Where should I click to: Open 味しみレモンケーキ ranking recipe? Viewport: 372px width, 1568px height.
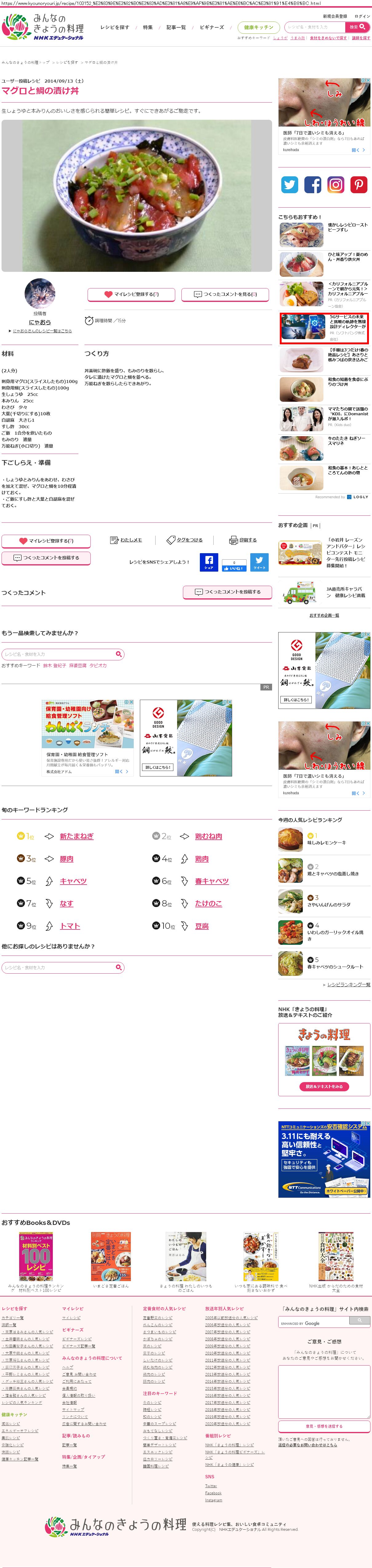click(326, 843)
